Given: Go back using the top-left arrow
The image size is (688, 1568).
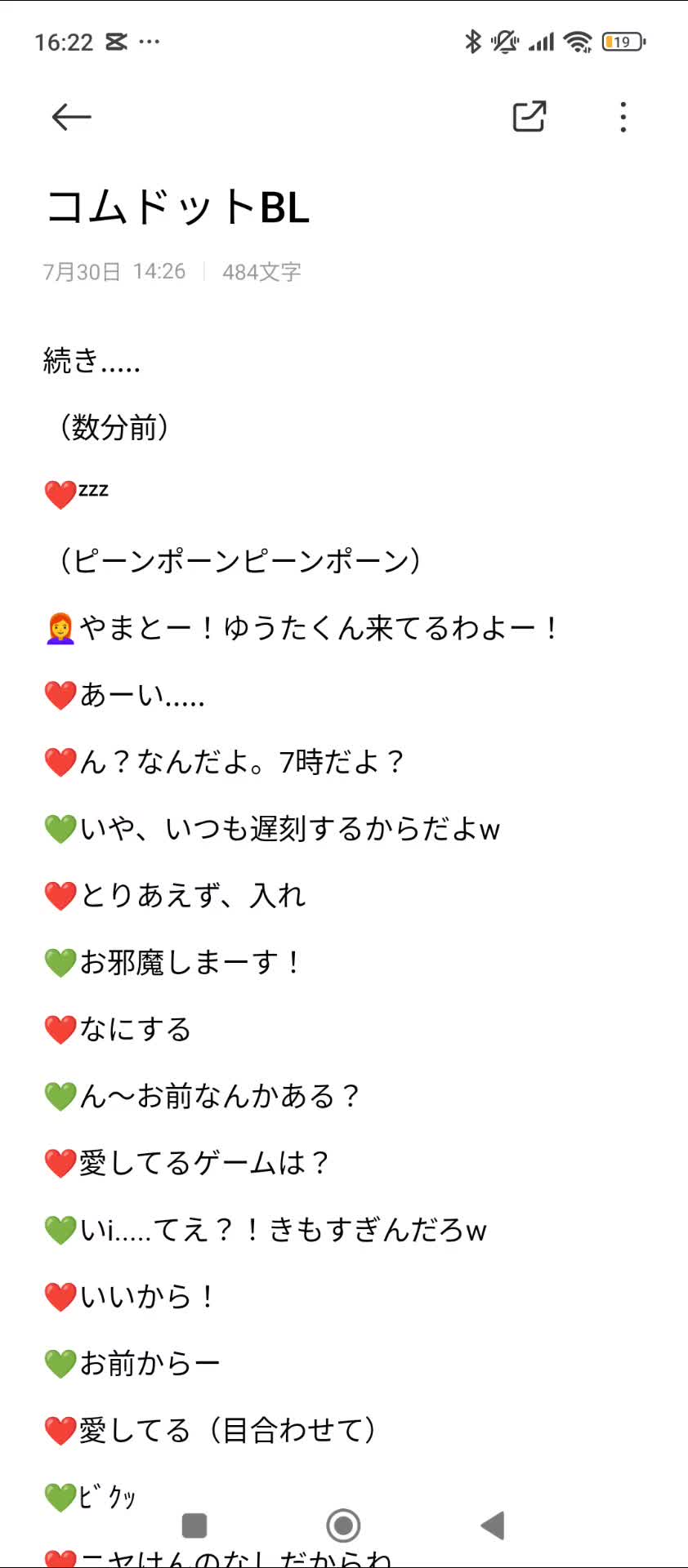Looking at the screenshot, I should [71, 118].
